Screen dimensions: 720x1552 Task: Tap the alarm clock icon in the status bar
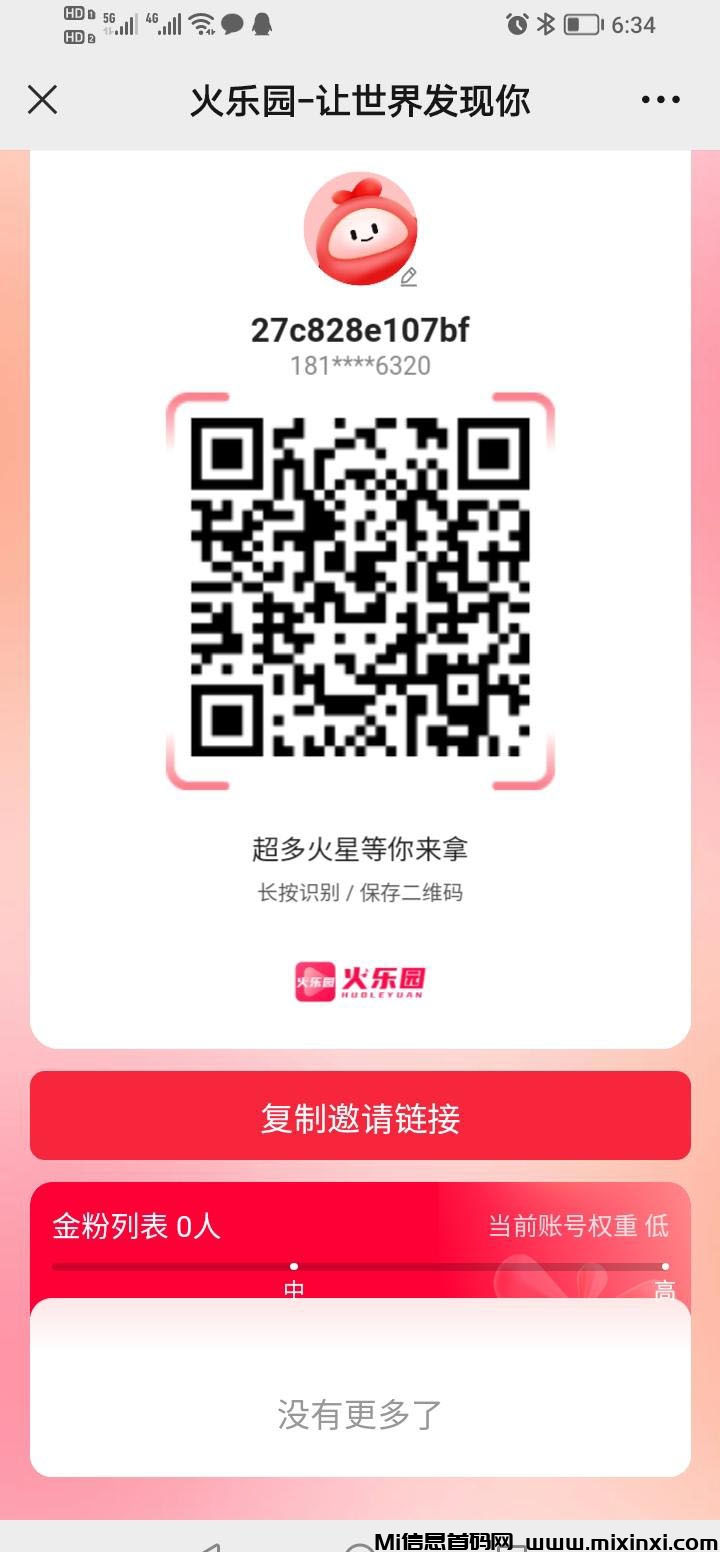pos(519,22)
